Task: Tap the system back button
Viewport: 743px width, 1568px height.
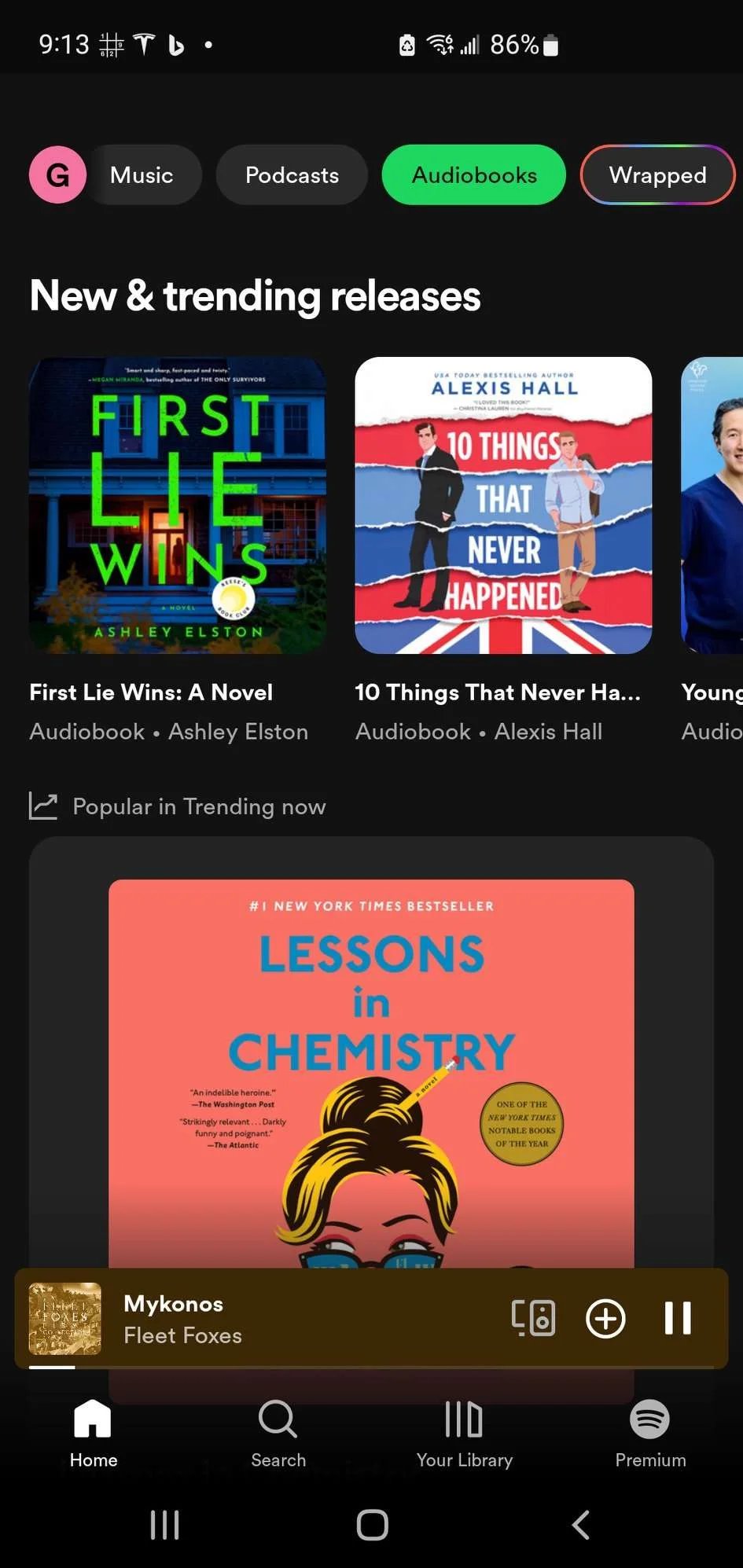Action: [x=580, y=1525]
